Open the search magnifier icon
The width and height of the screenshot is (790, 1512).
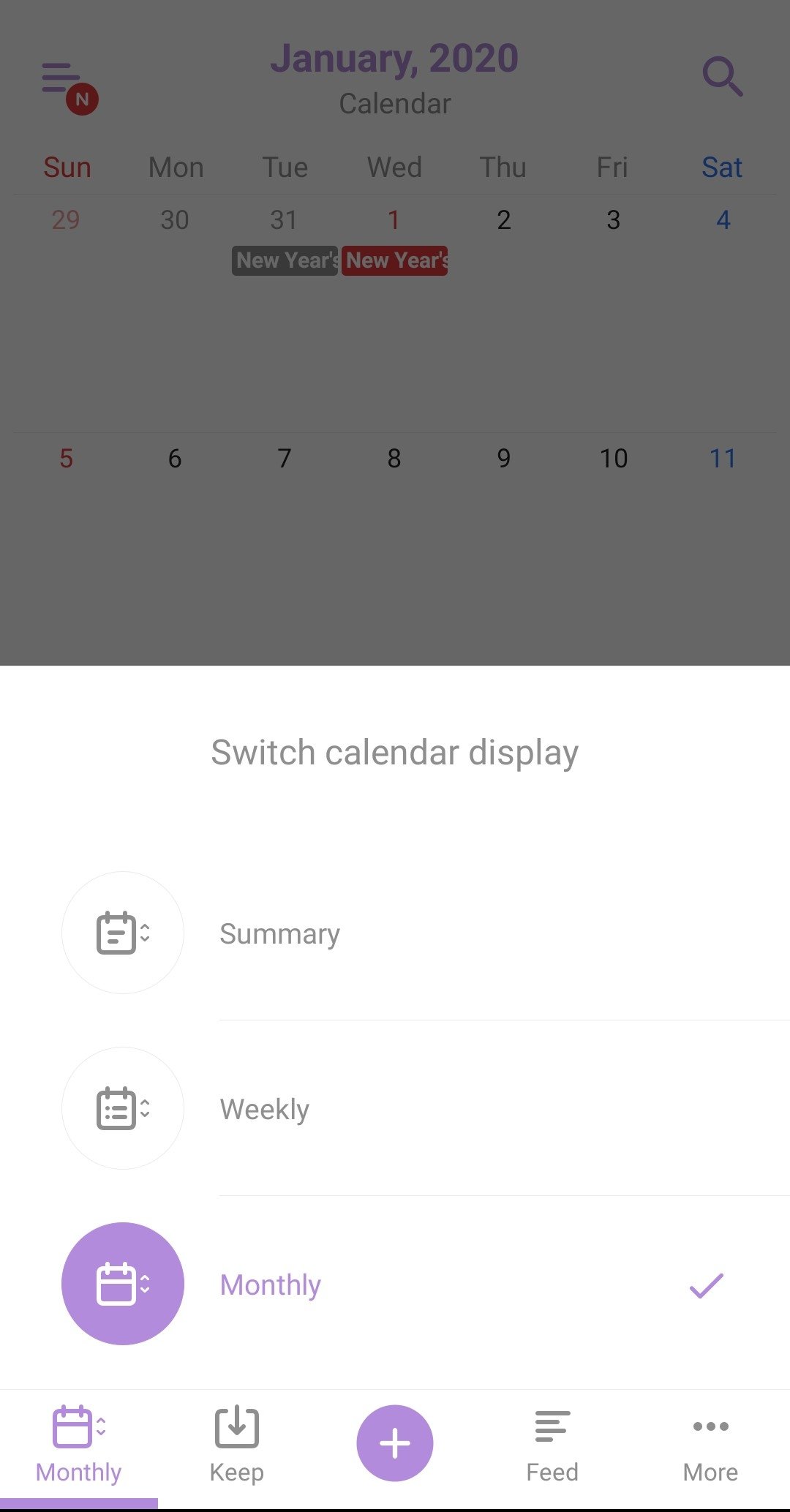tap(723, 76)
